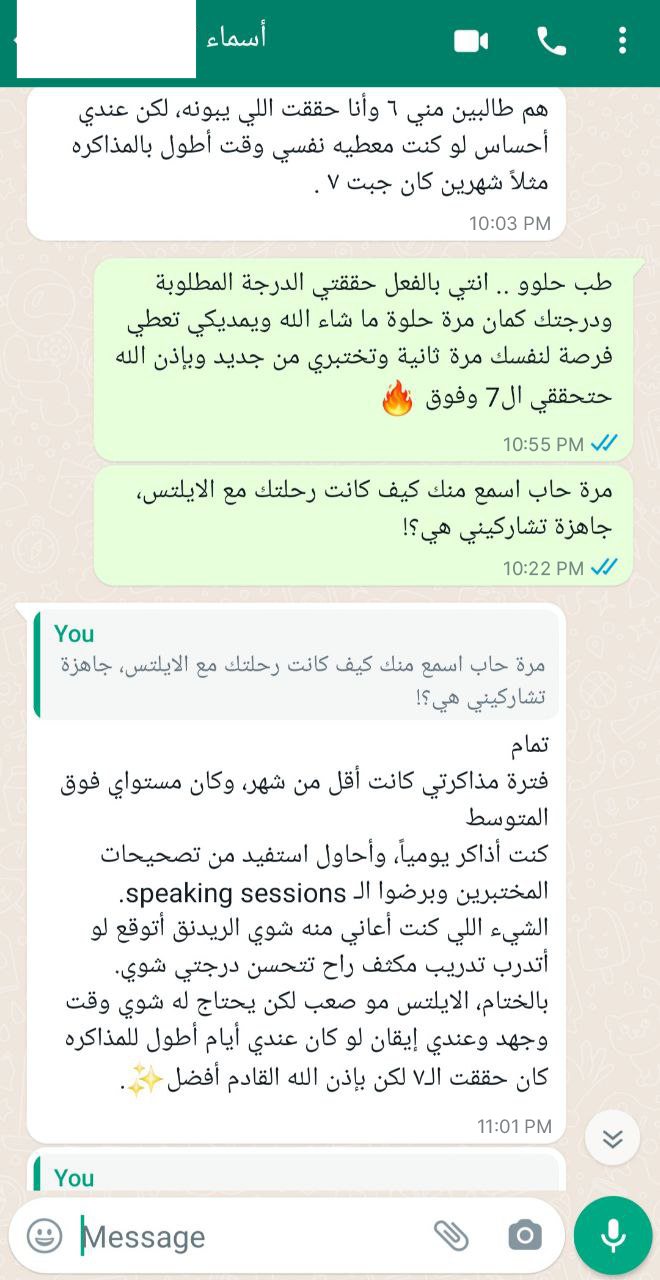
Task: Open the overflow menu
Action: click(622, 41)
